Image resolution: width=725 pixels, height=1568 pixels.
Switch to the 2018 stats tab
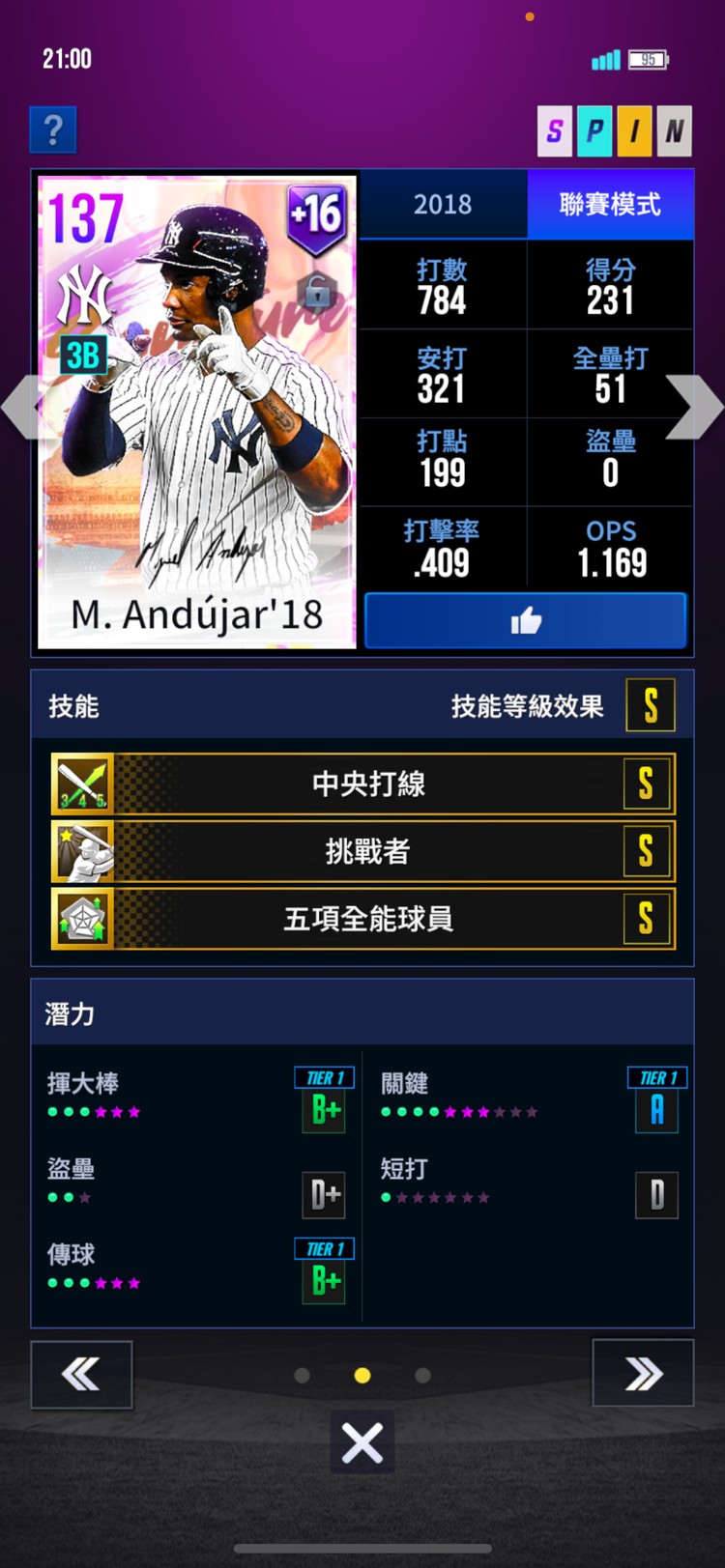point(443,205)
